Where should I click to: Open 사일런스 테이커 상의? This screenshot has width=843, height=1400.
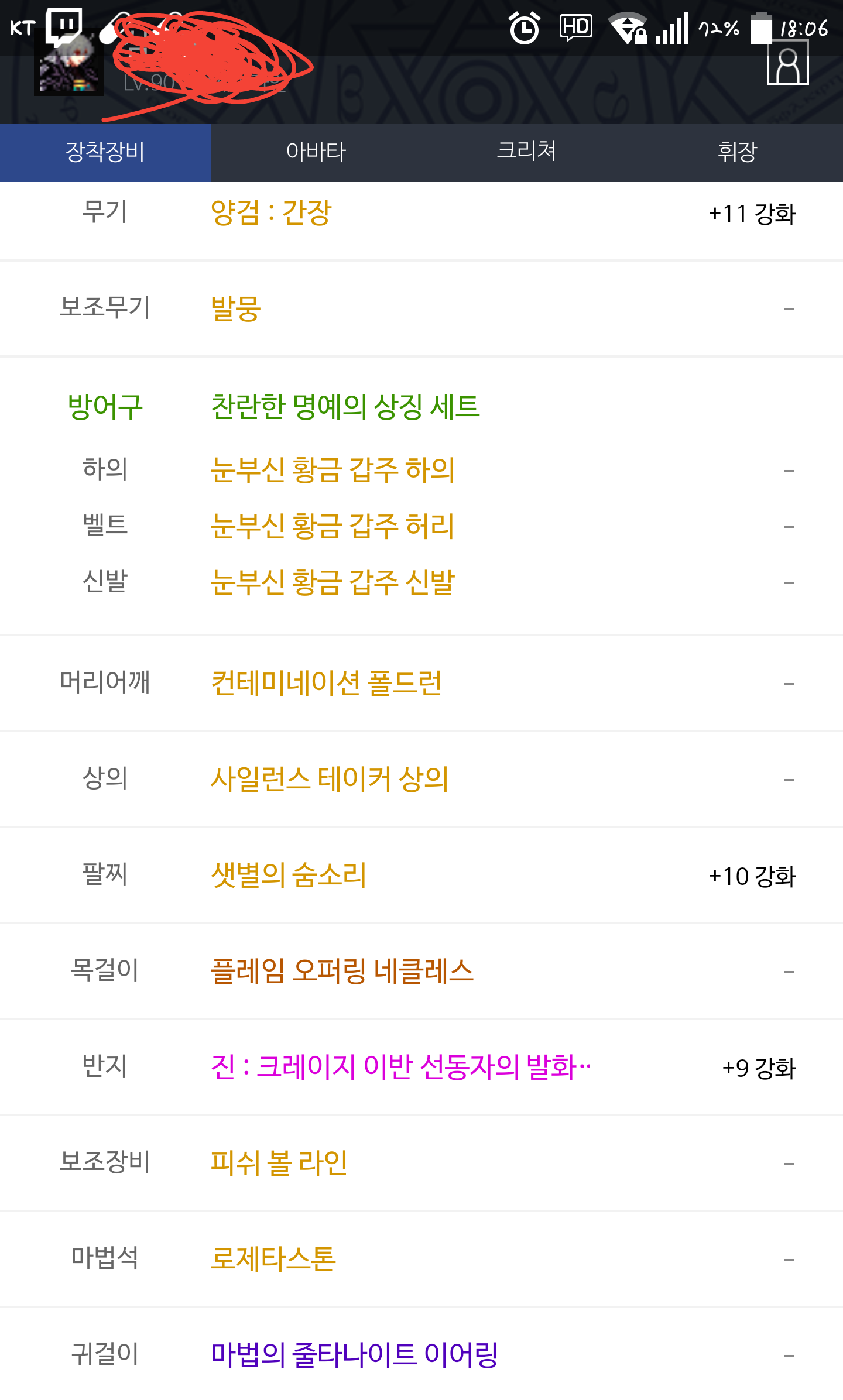pyautogui.click(x=330, y=779)
